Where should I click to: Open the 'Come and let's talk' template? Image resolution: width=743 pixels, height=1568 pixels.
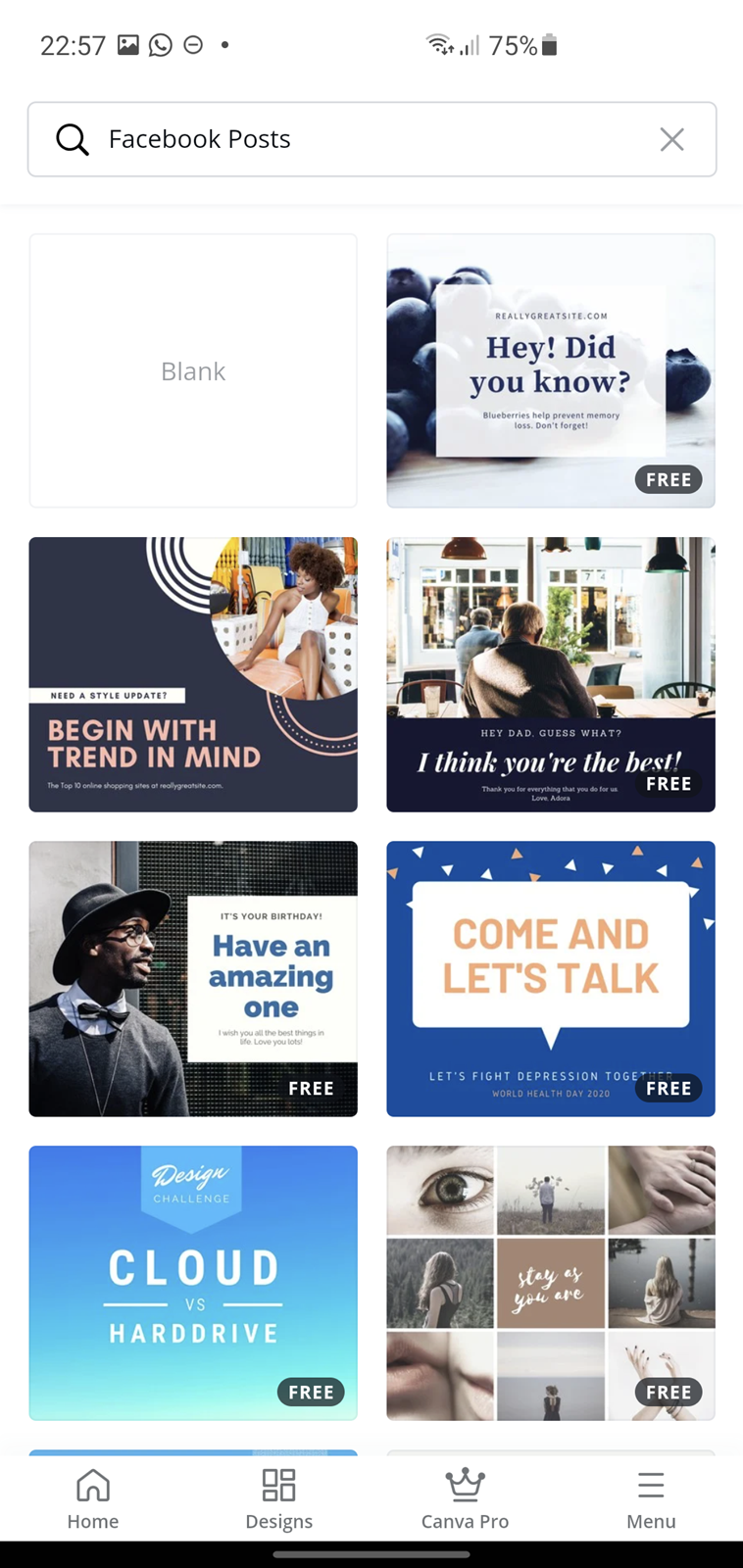551,979
